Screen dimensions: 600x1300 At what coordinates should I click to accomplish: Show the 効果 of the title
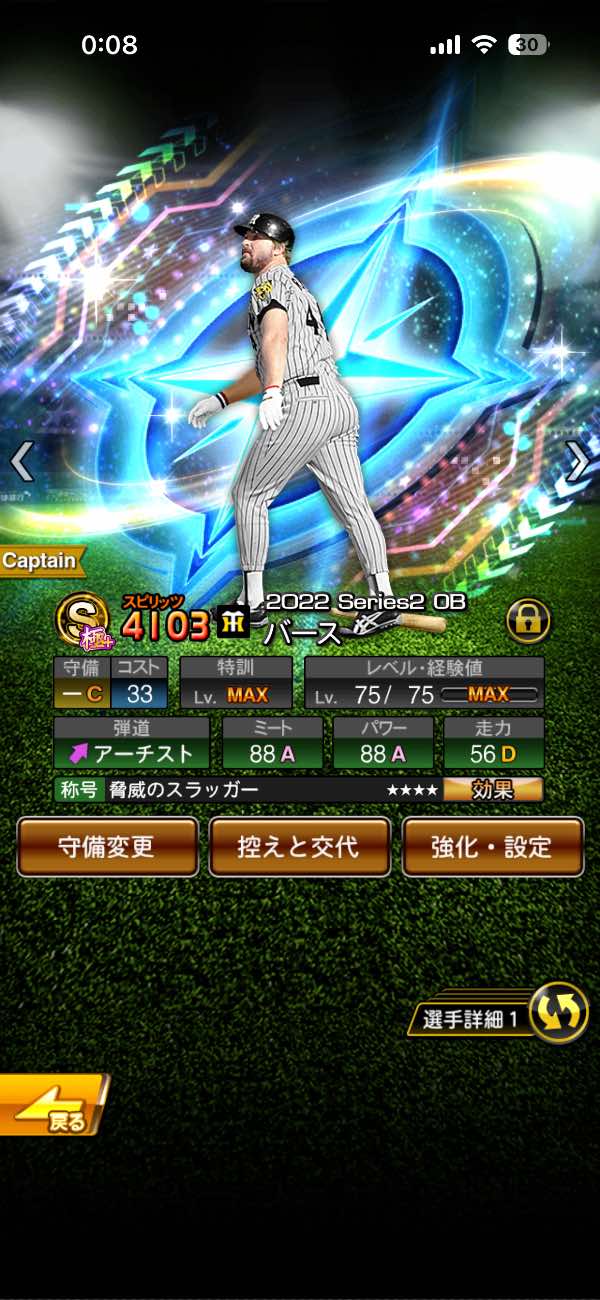coord(493,790)
